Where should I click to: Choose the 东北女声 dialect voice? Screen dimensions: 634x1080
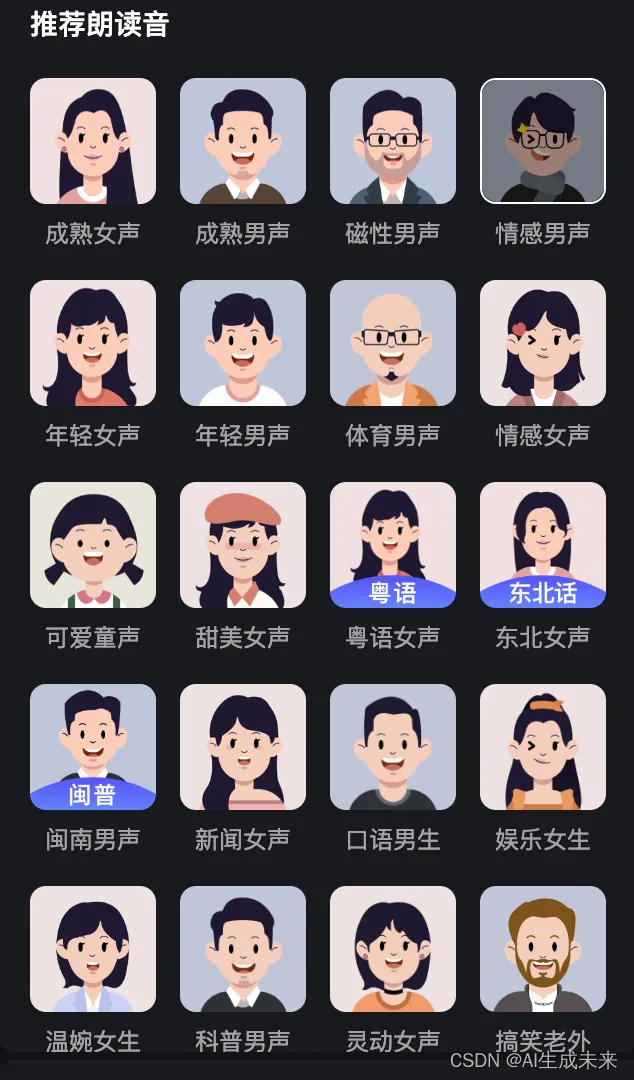pos(543,545)
